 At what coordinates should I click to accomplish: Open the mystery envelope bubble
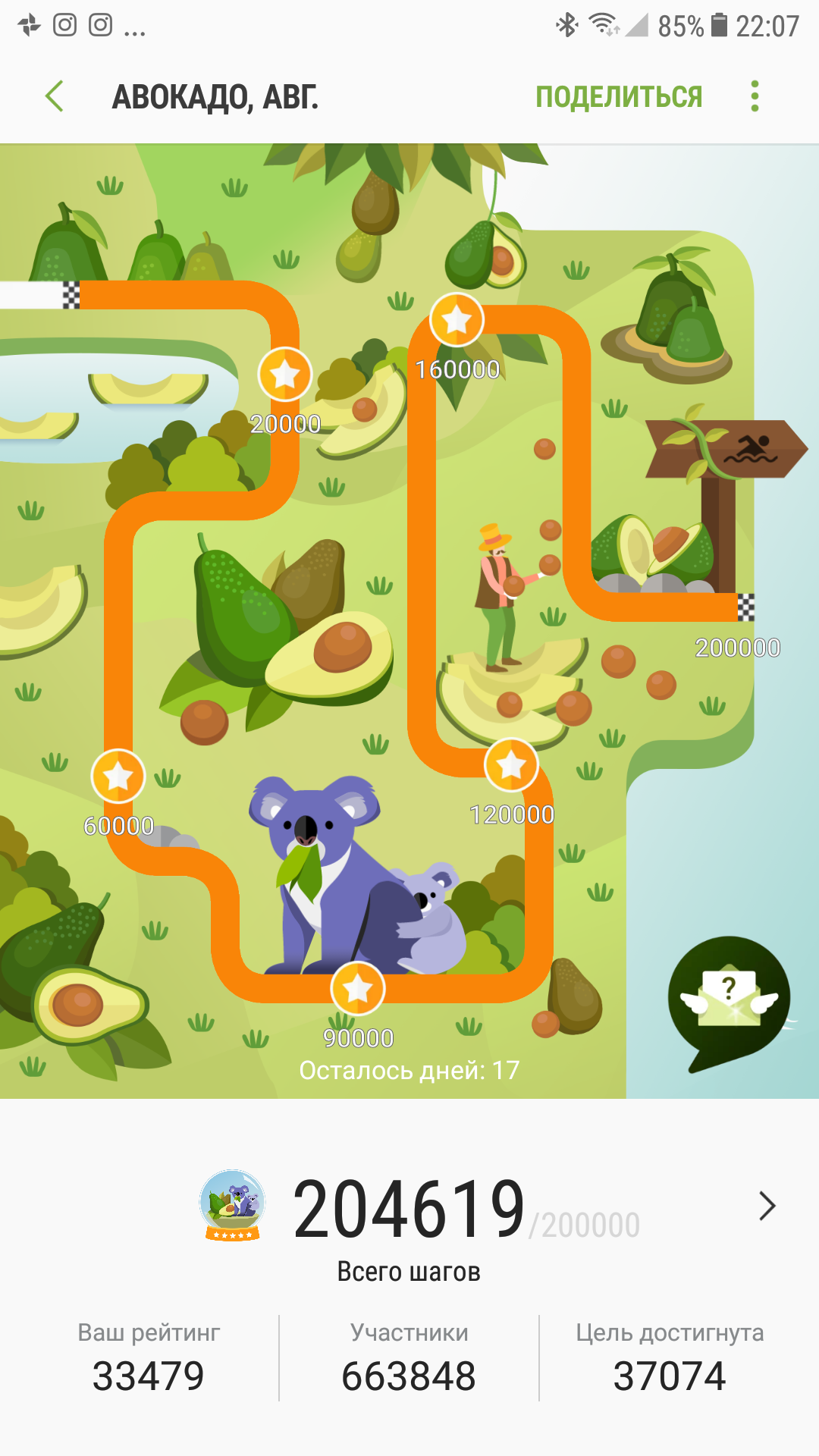pos(728,997)
